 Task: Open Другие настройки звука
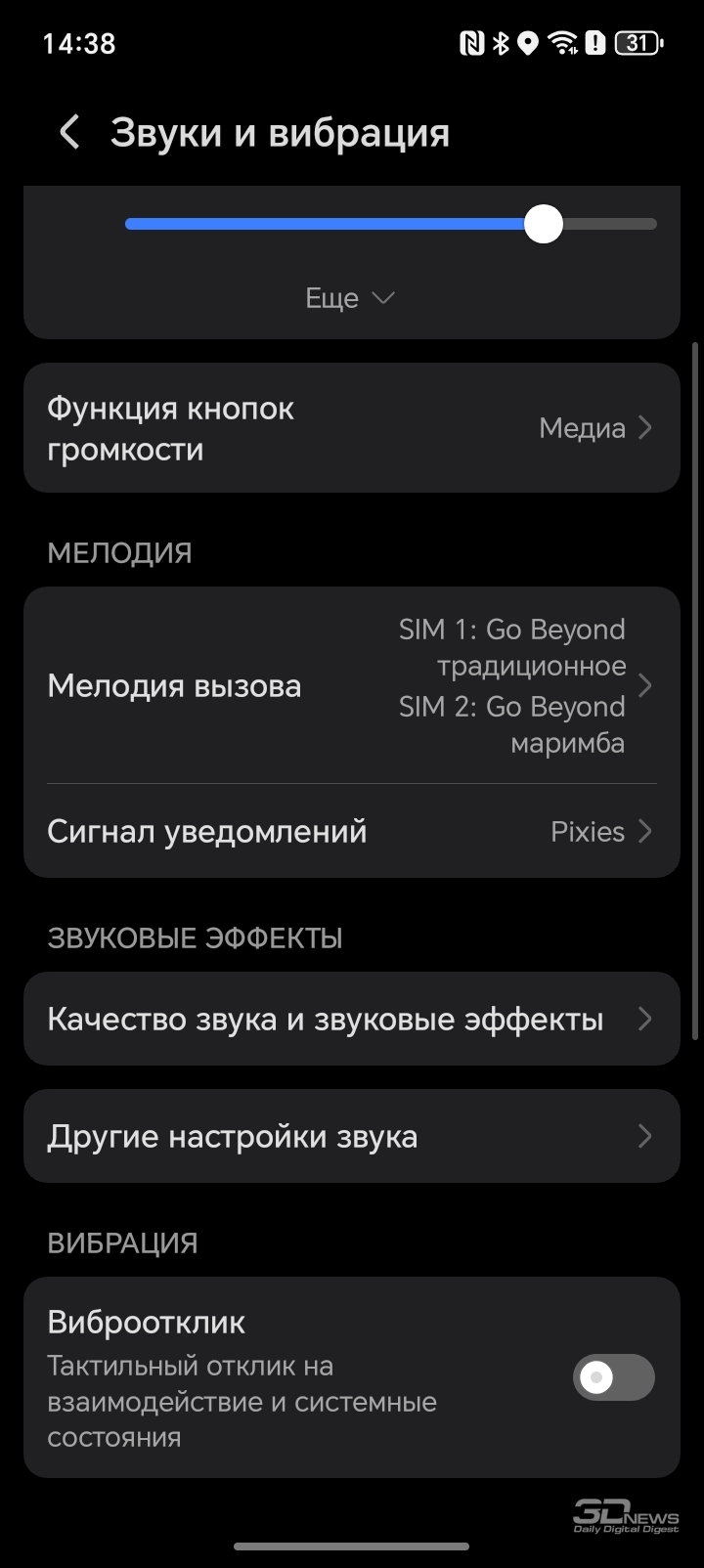point(351,1137)
